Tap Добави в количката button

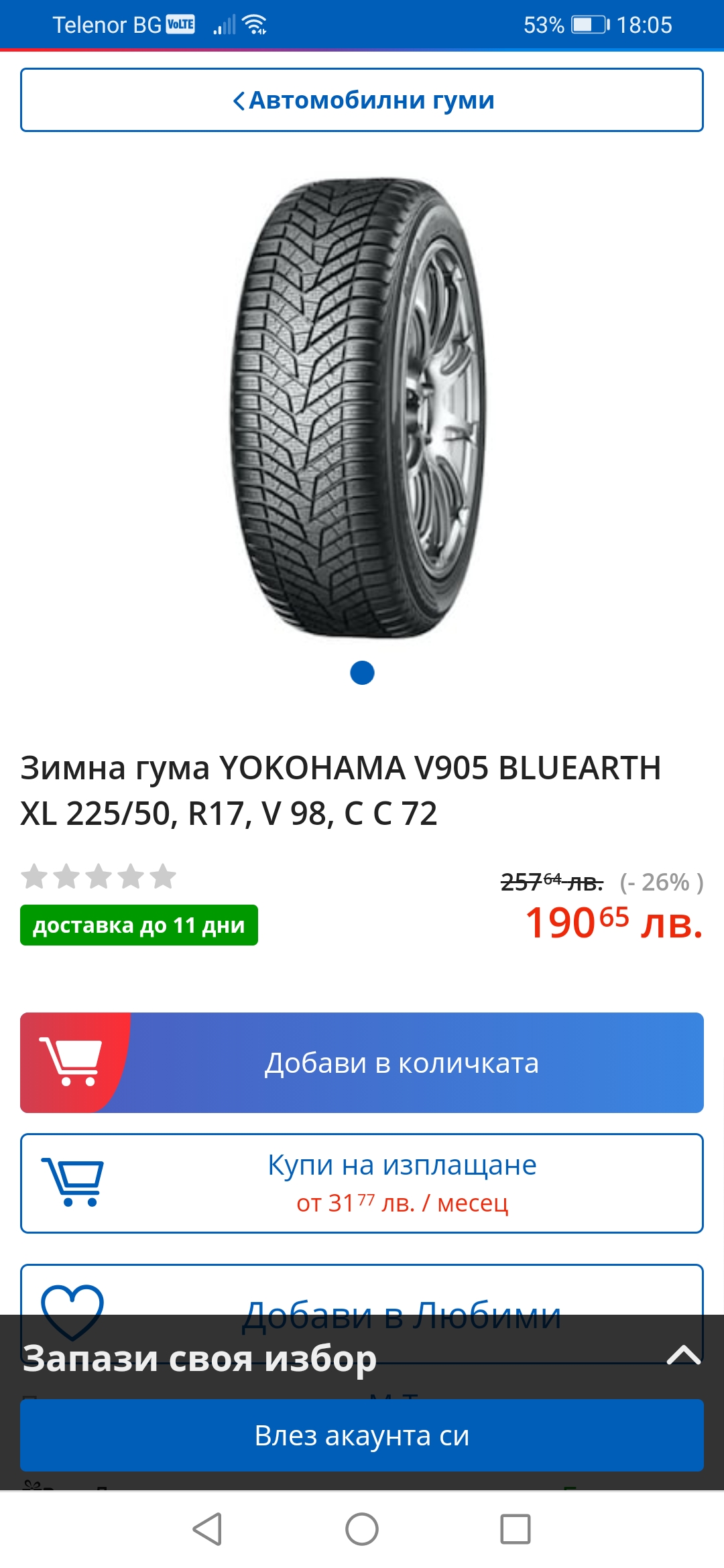[x=362, y=1063]
